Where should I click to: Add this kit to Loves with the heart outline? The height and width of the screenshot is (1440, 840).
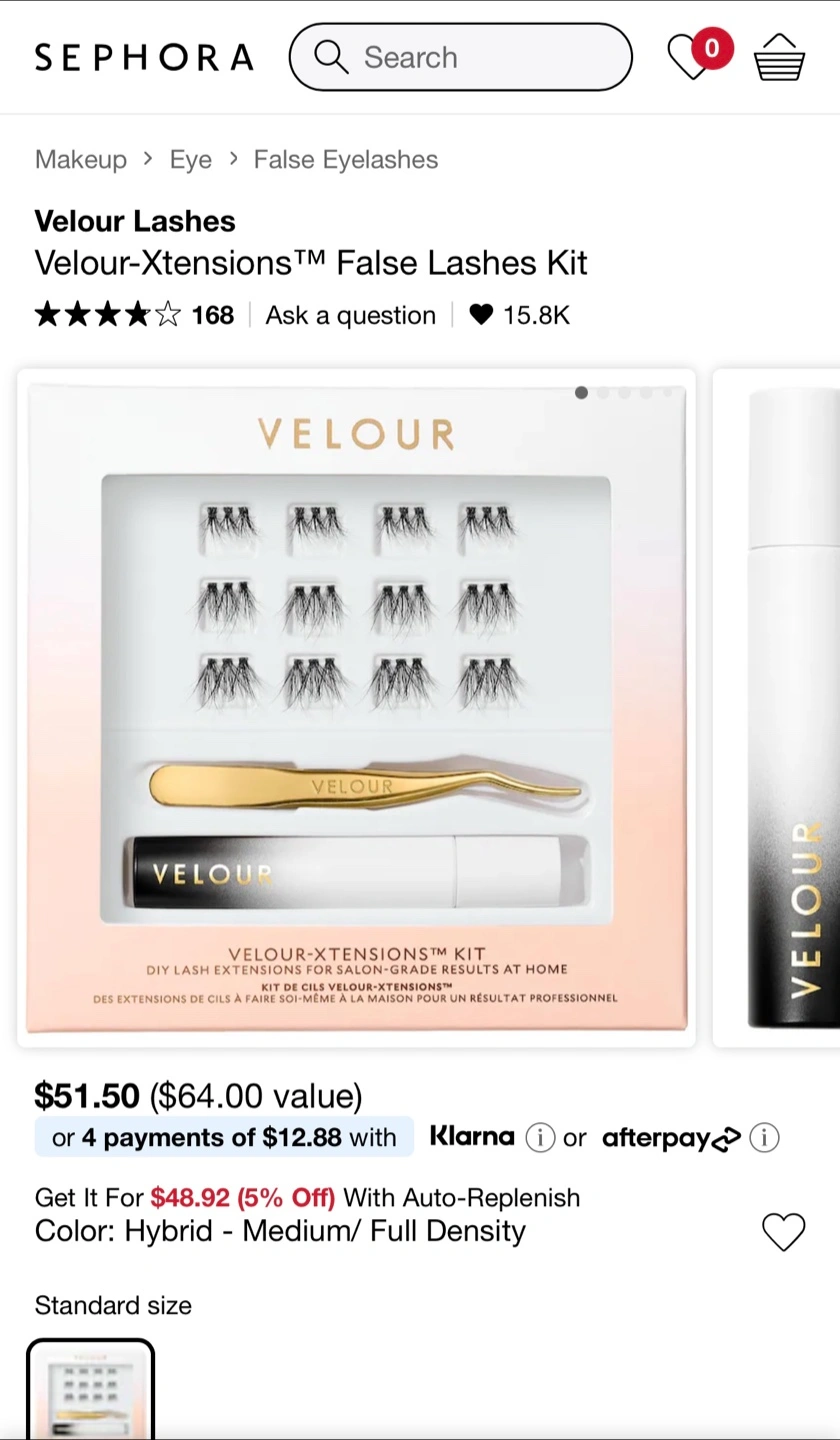pyautogui.click(x=783, y=1232)
